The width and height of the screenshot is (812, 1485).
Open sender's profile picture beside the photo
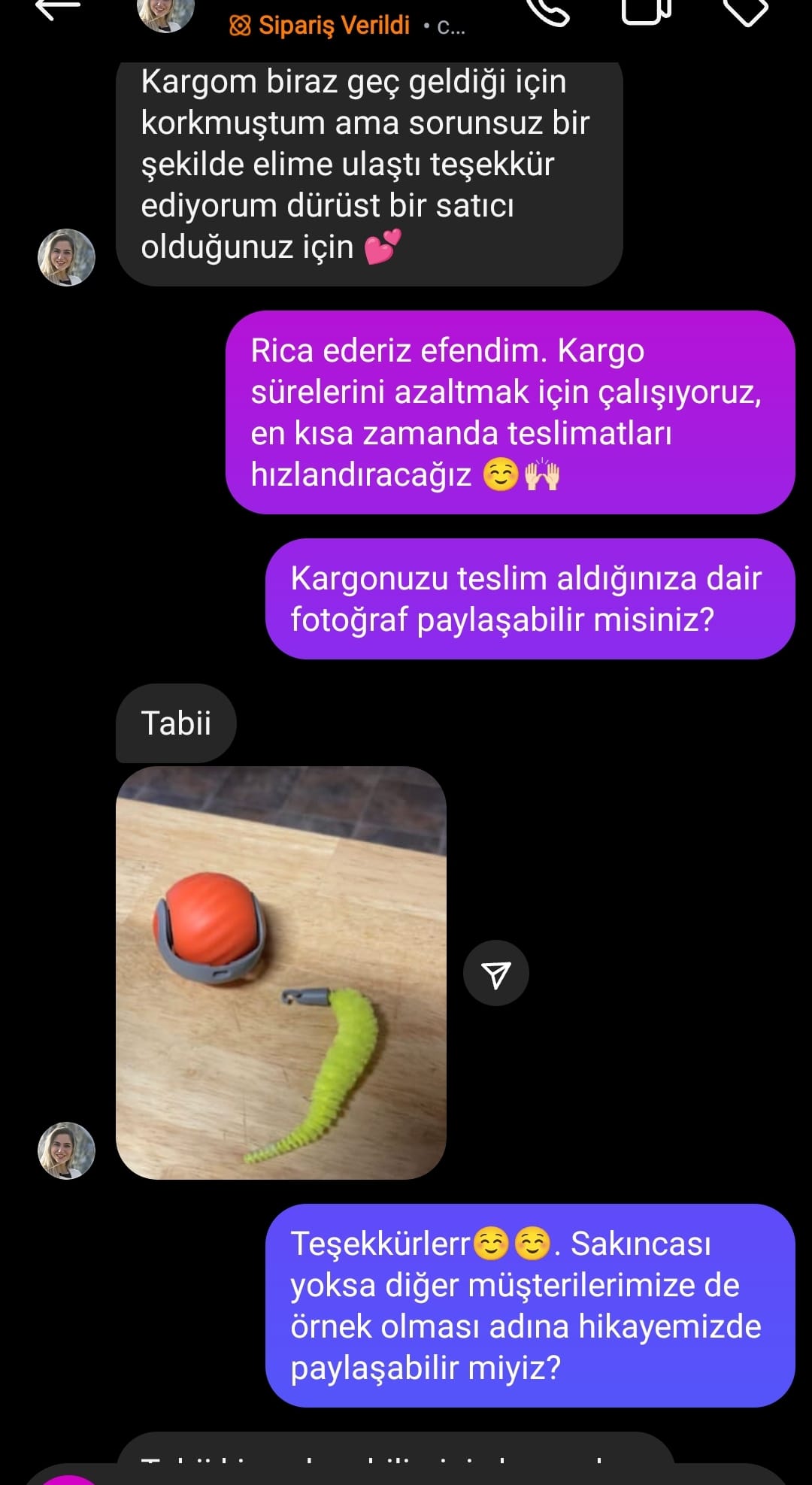click(x=66, y=1150)
